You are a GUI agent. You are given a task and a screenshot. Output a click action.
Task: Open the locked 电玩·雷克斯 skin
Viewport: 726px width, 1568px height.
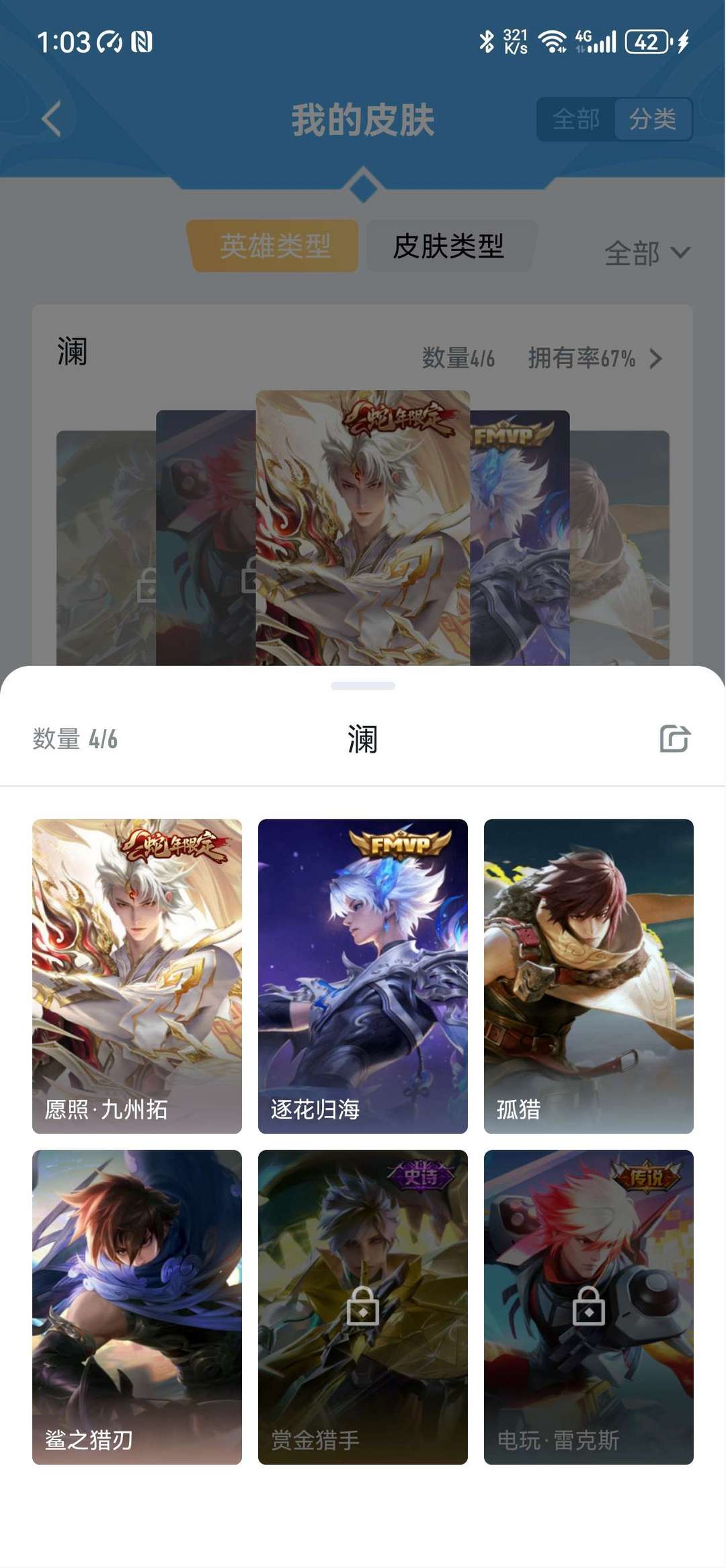pos(589,1307)
